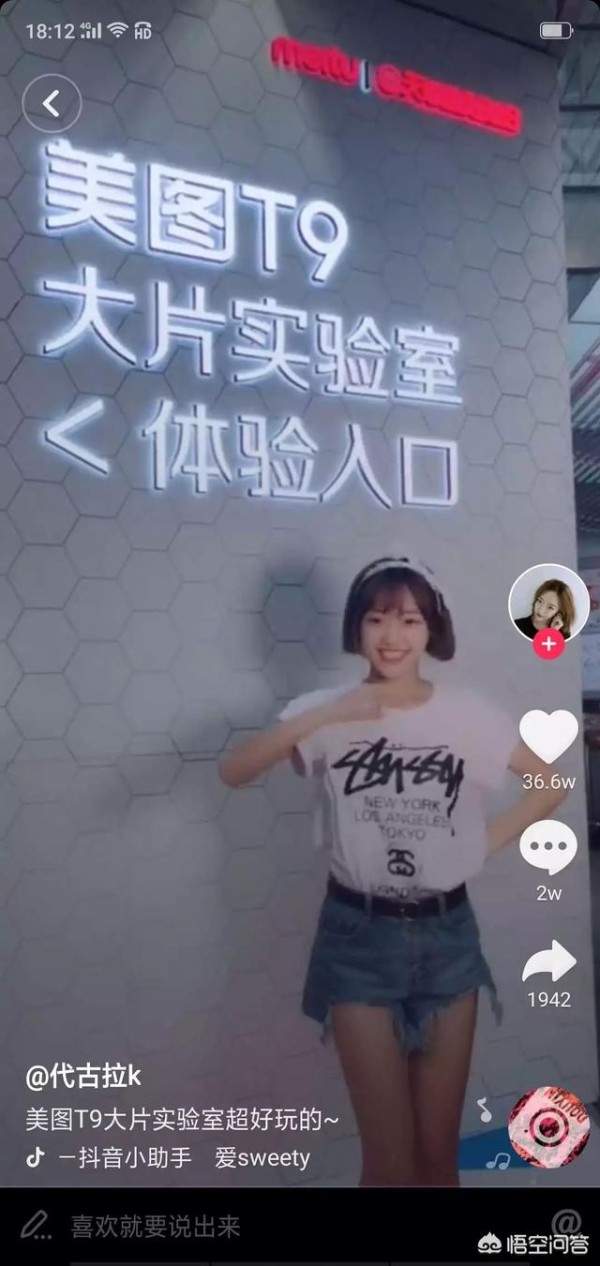Viewport: 600px width, 1266px height.
Task: Open the comments bubble
Action: coord(548,848)
